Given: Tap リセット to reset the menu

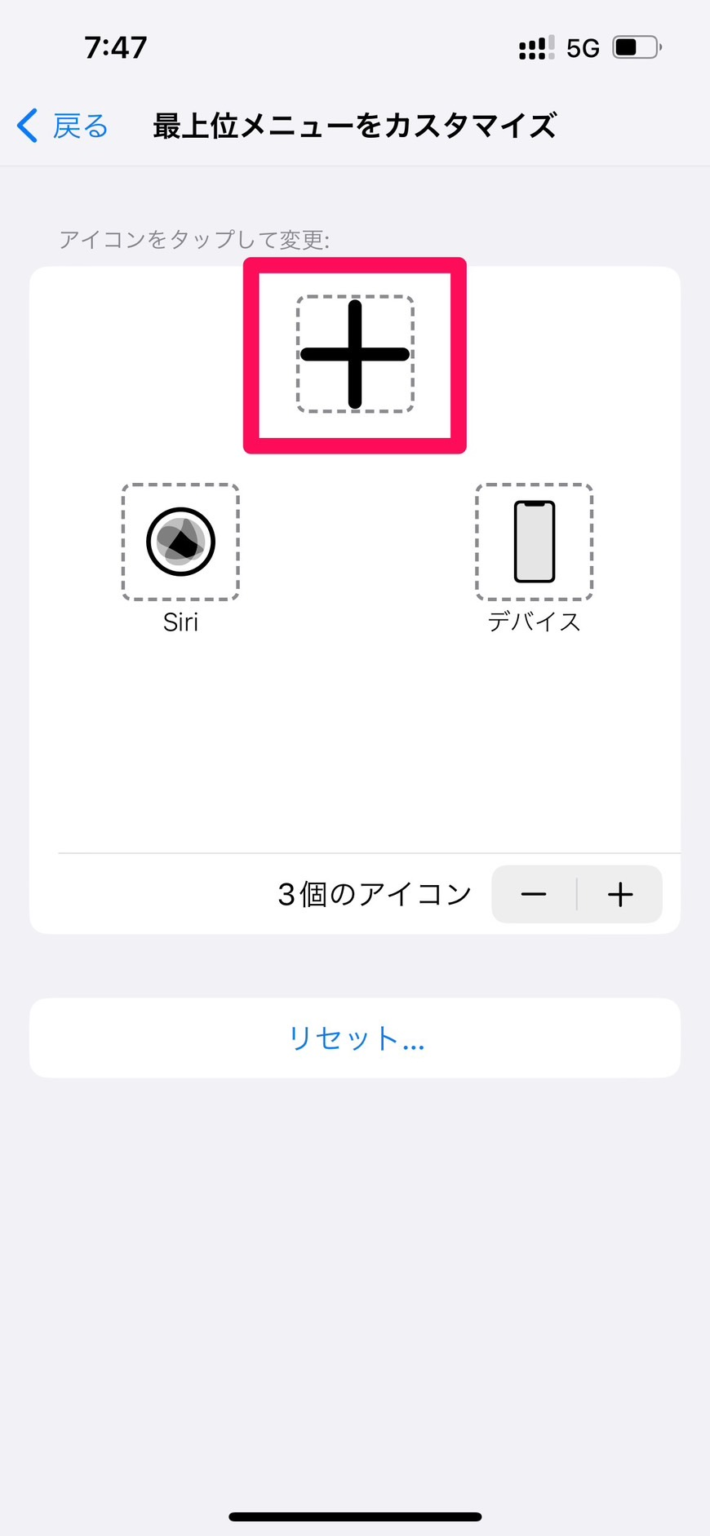Looking at the screenshot, I should 355,1038.
